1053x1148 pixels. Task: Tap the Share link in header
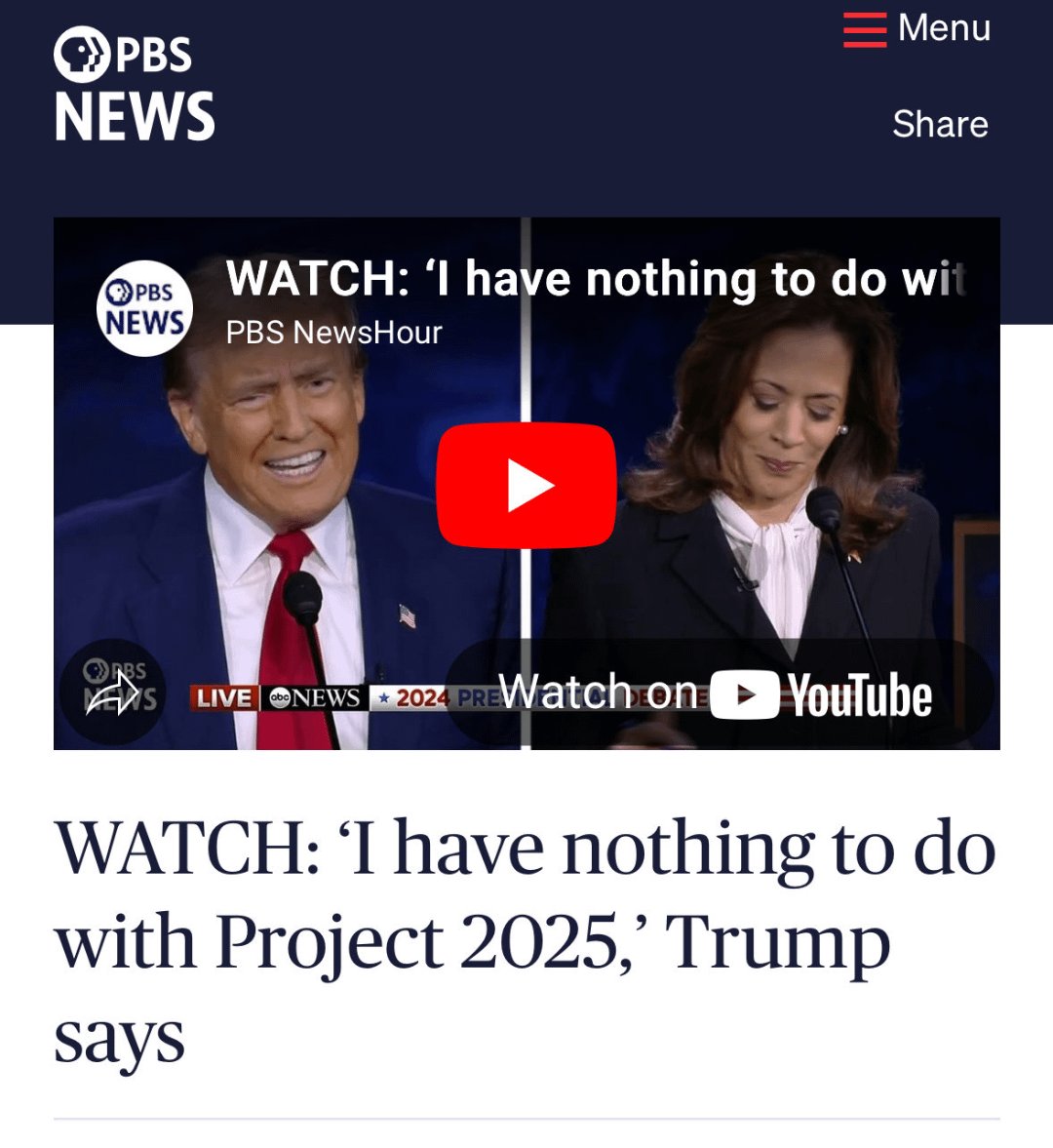tap(940, 124)
